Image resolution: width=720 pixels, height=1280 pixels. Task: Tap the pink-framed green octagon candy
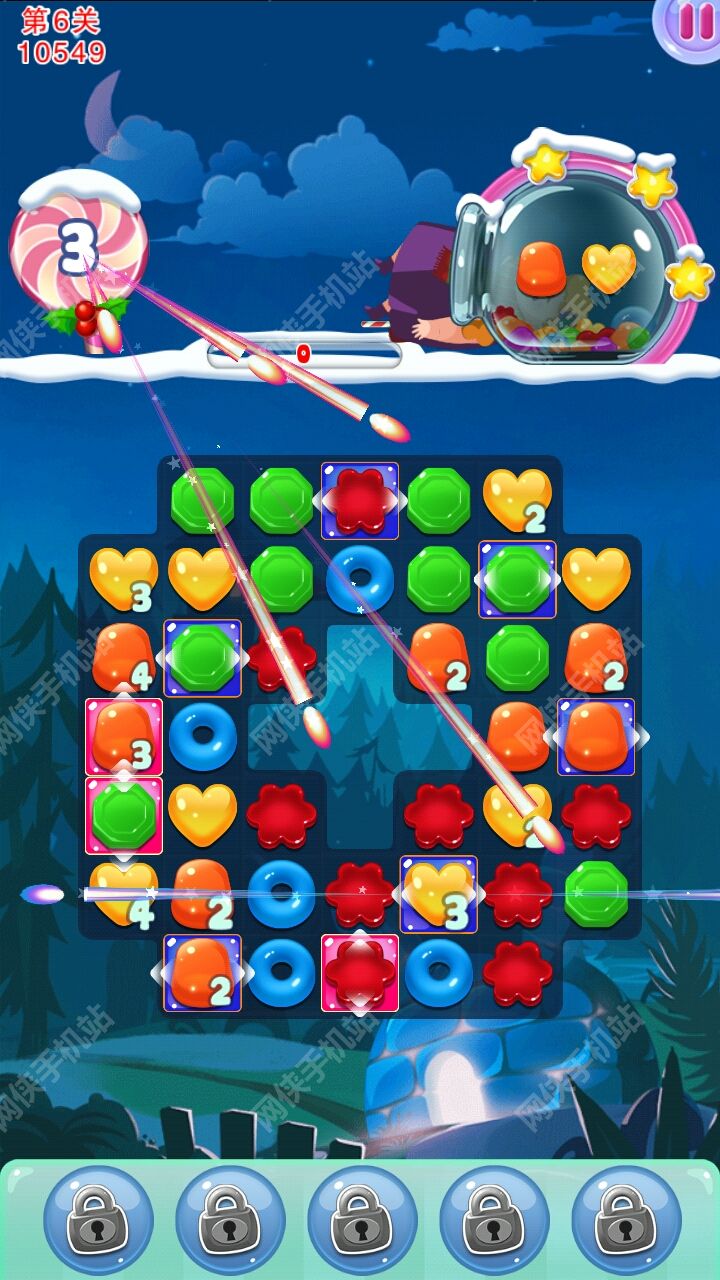click(x=124, y=816)
